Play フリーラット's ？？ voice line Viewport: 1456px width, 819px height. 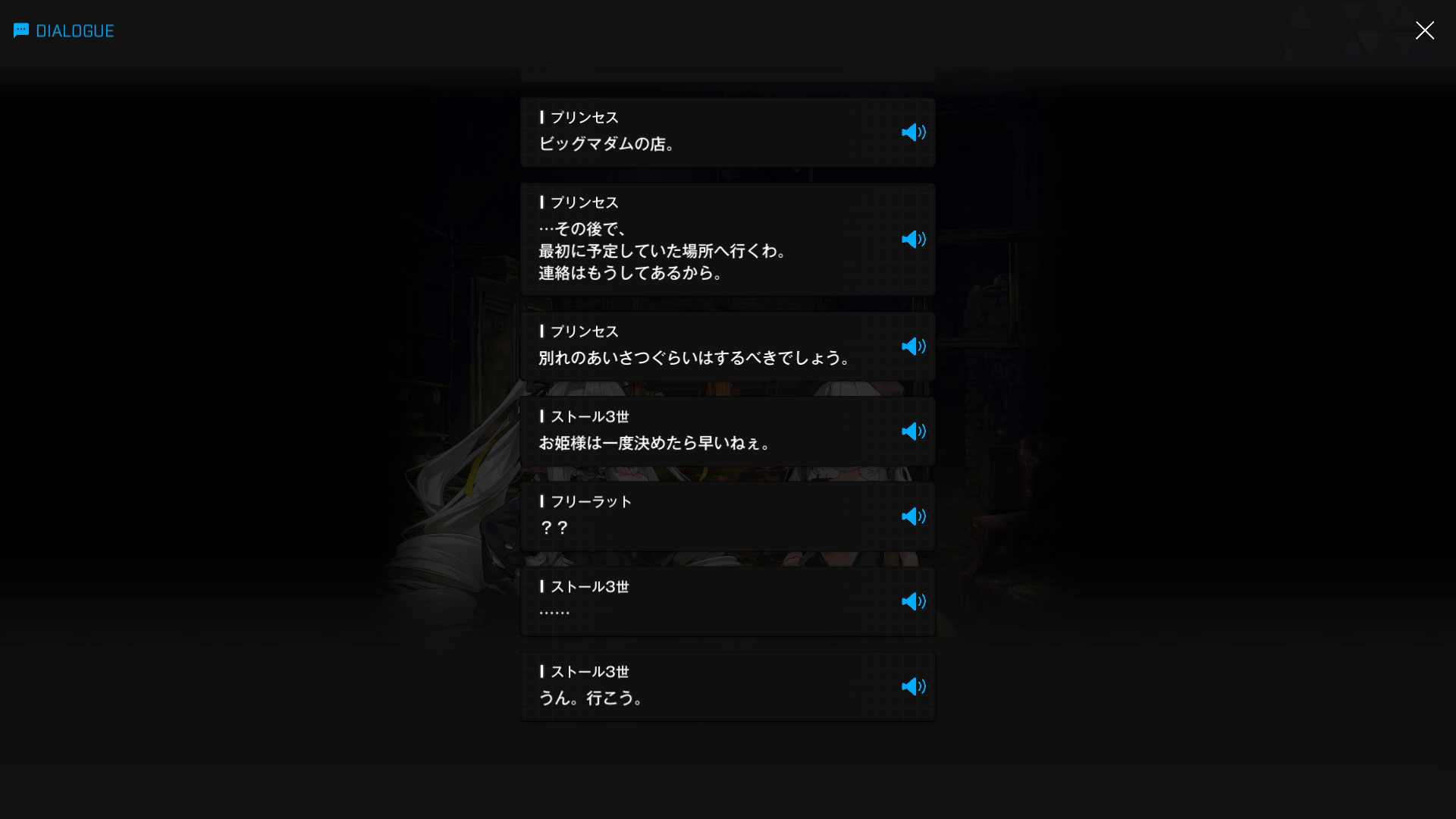pos(913,516)
